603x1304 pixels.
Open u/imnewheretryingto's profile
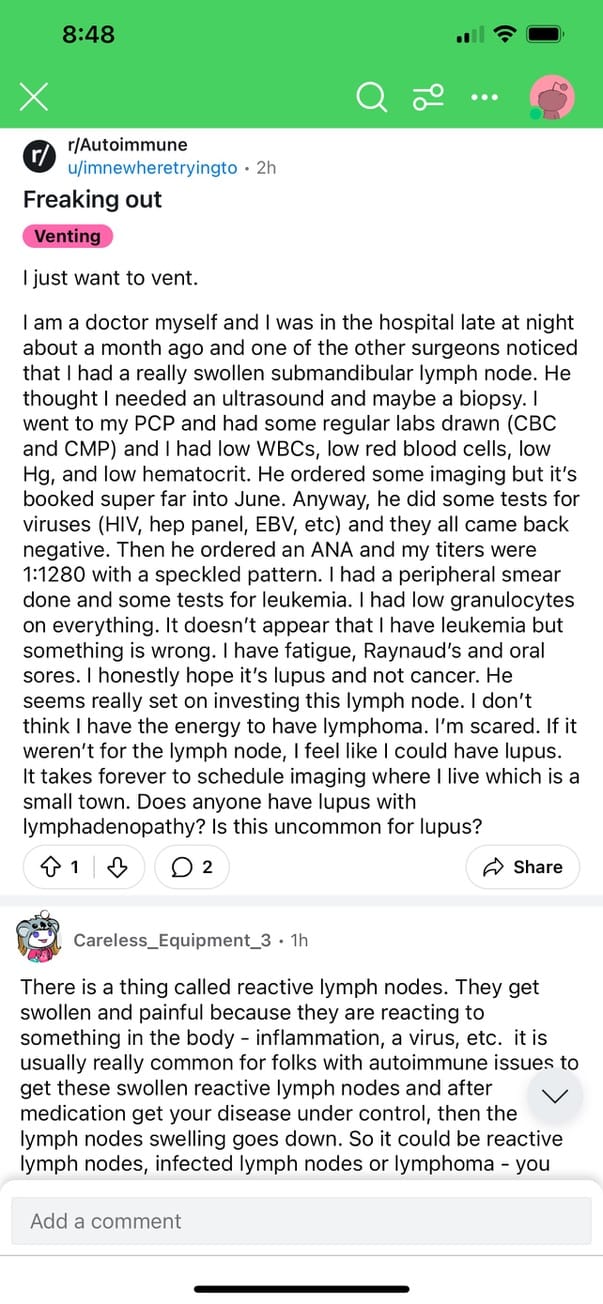pyautogui.click(x=152, y=168)
